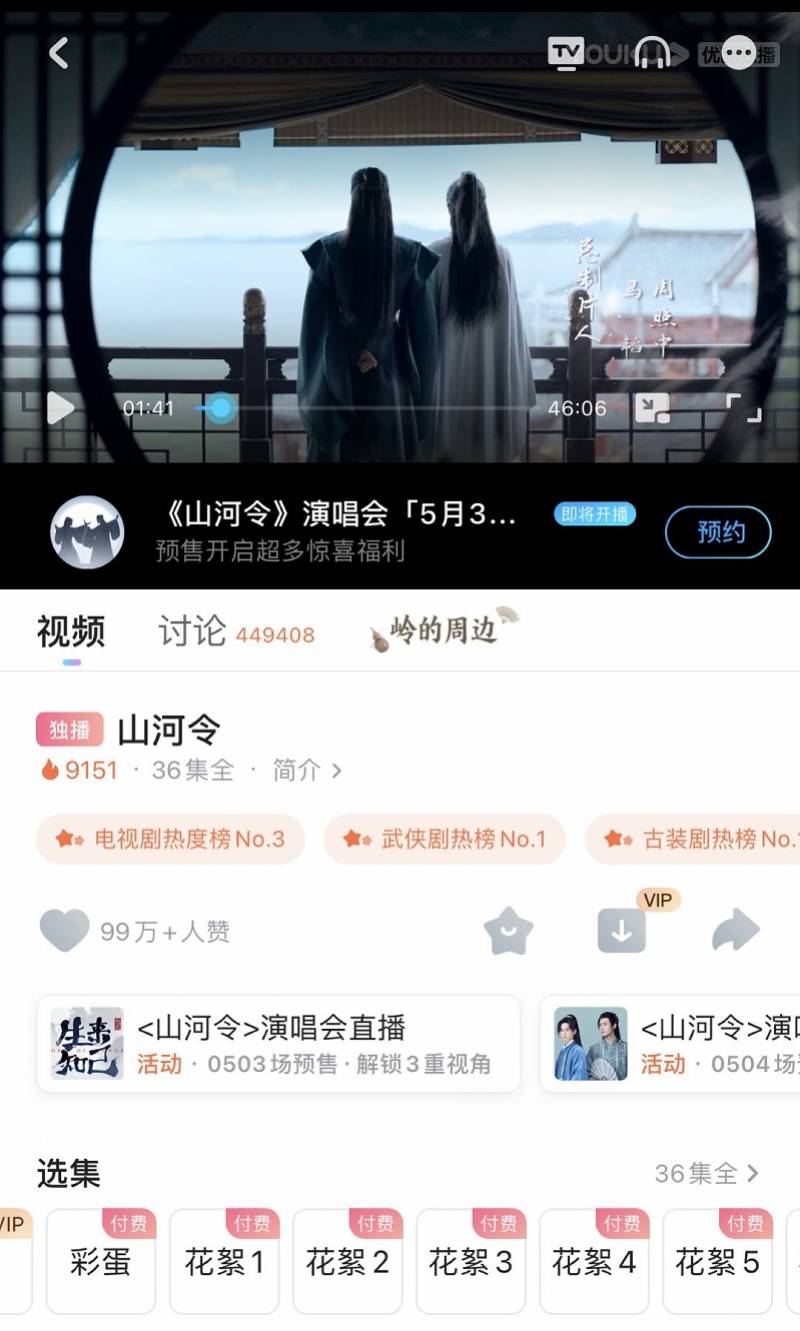This screenshot has height=1331, width=800.
Task: Share this drama with the arrow icon
Action: click(735, 931)
